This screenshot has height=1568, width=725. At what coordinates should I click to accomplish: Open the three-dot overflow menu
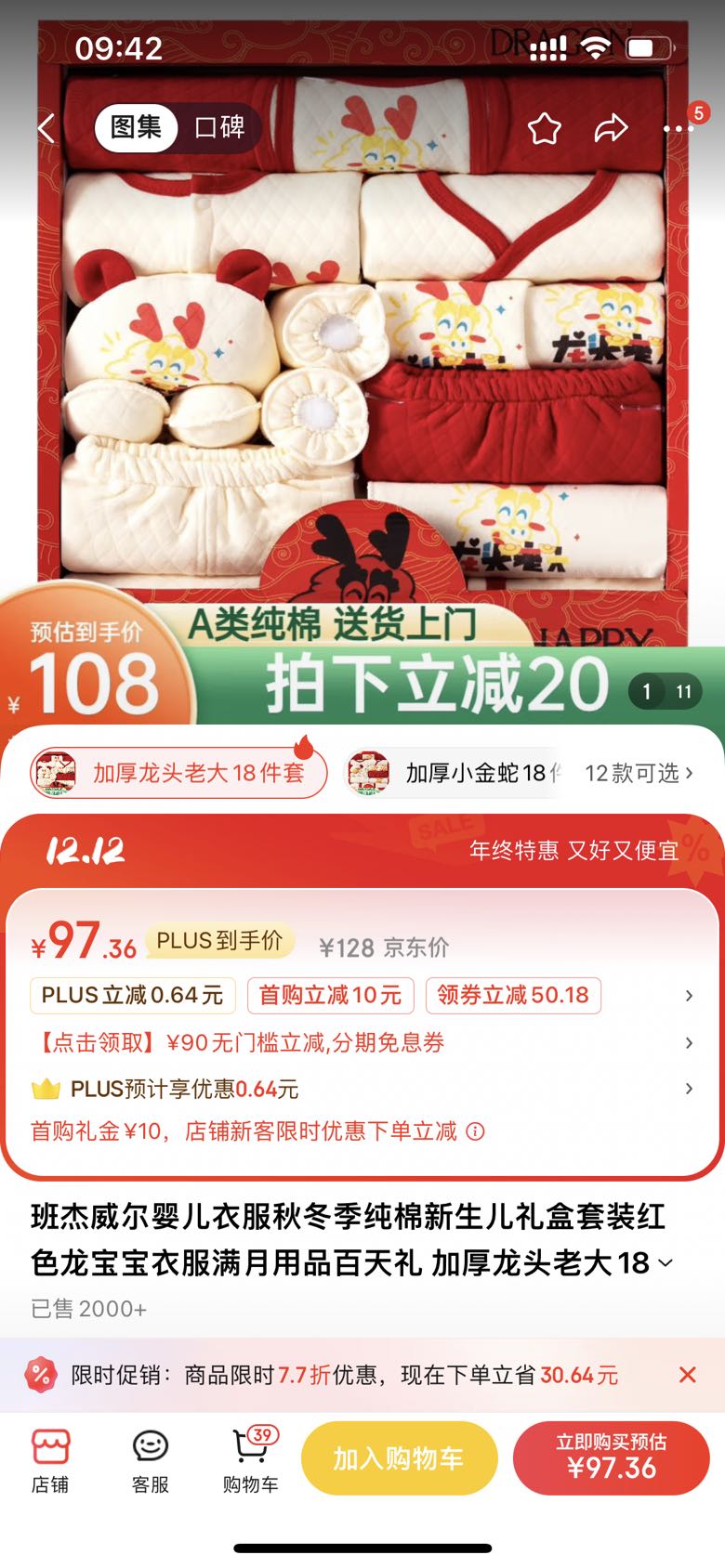point(679,128)
